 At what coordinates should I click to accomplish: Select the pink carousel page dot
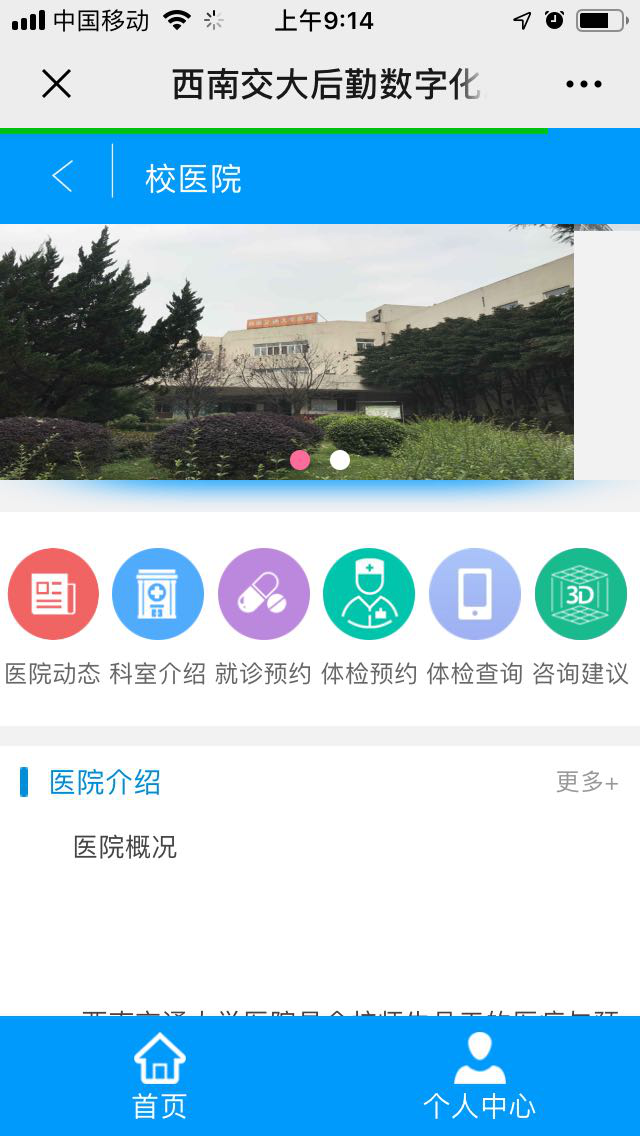(x=300, y=460)
